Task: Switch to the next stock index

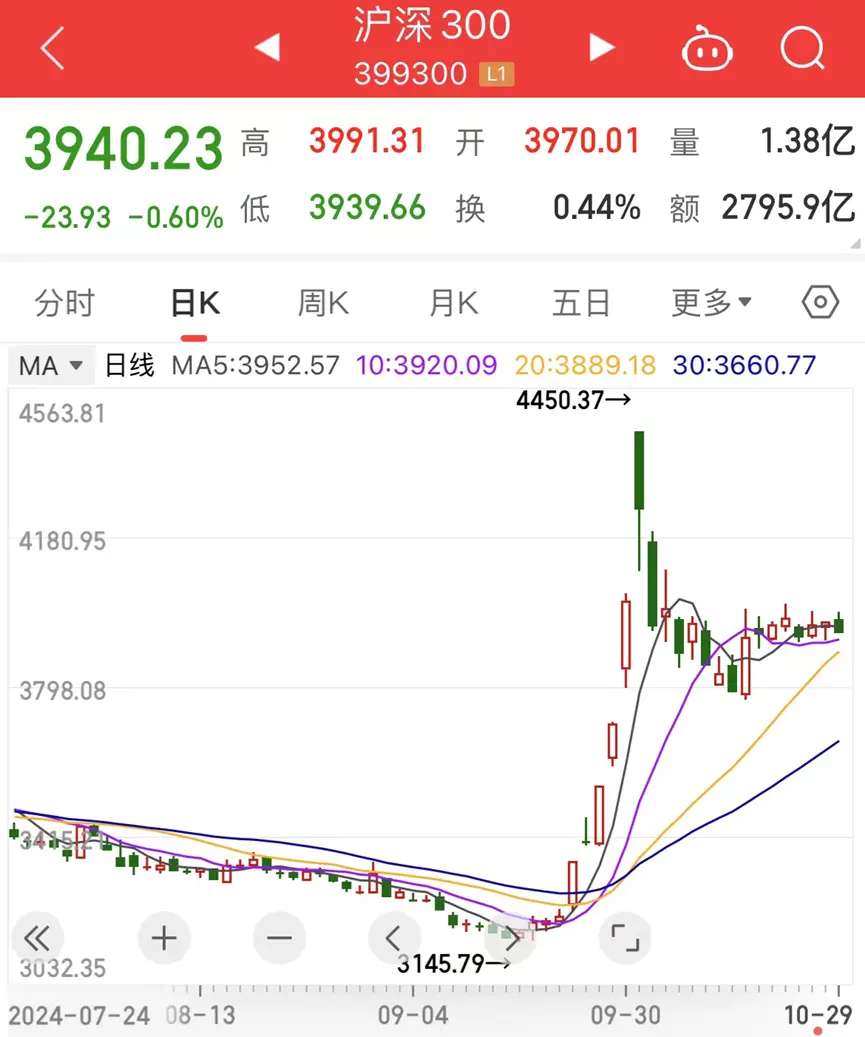Action: point(600,47)
